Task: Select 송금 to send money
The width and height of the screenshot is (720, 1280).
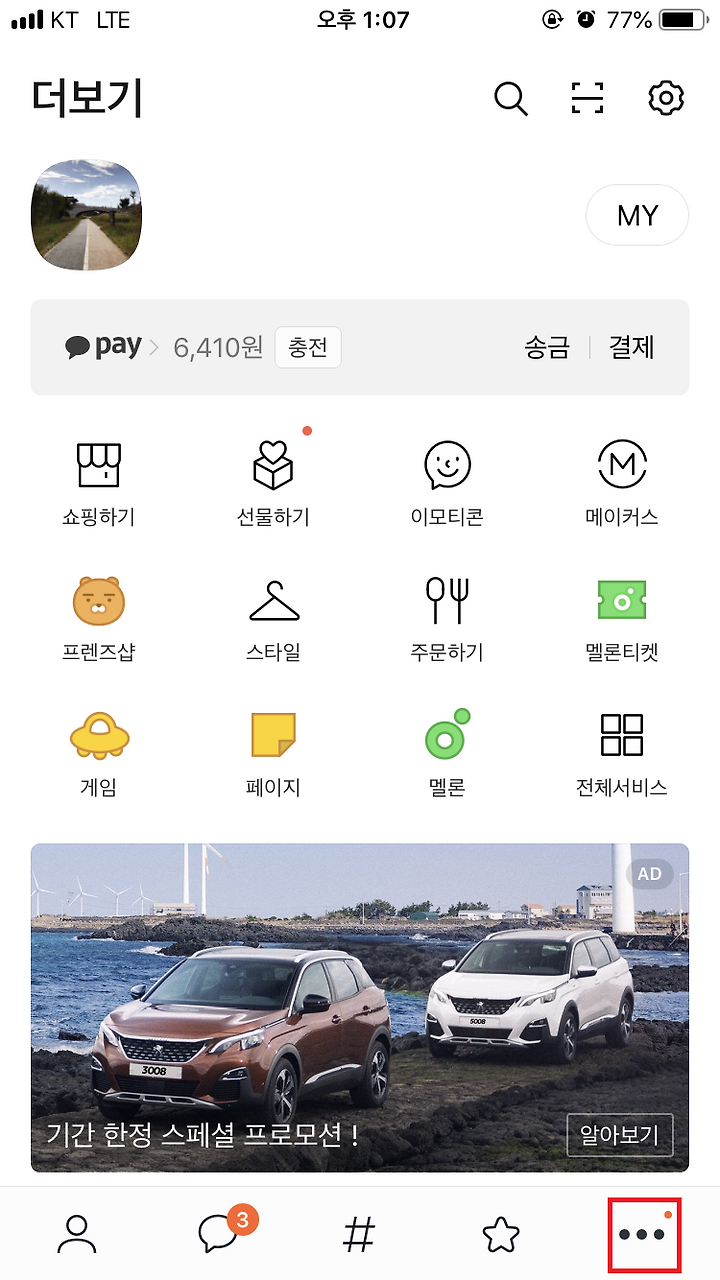Action: 547,347
